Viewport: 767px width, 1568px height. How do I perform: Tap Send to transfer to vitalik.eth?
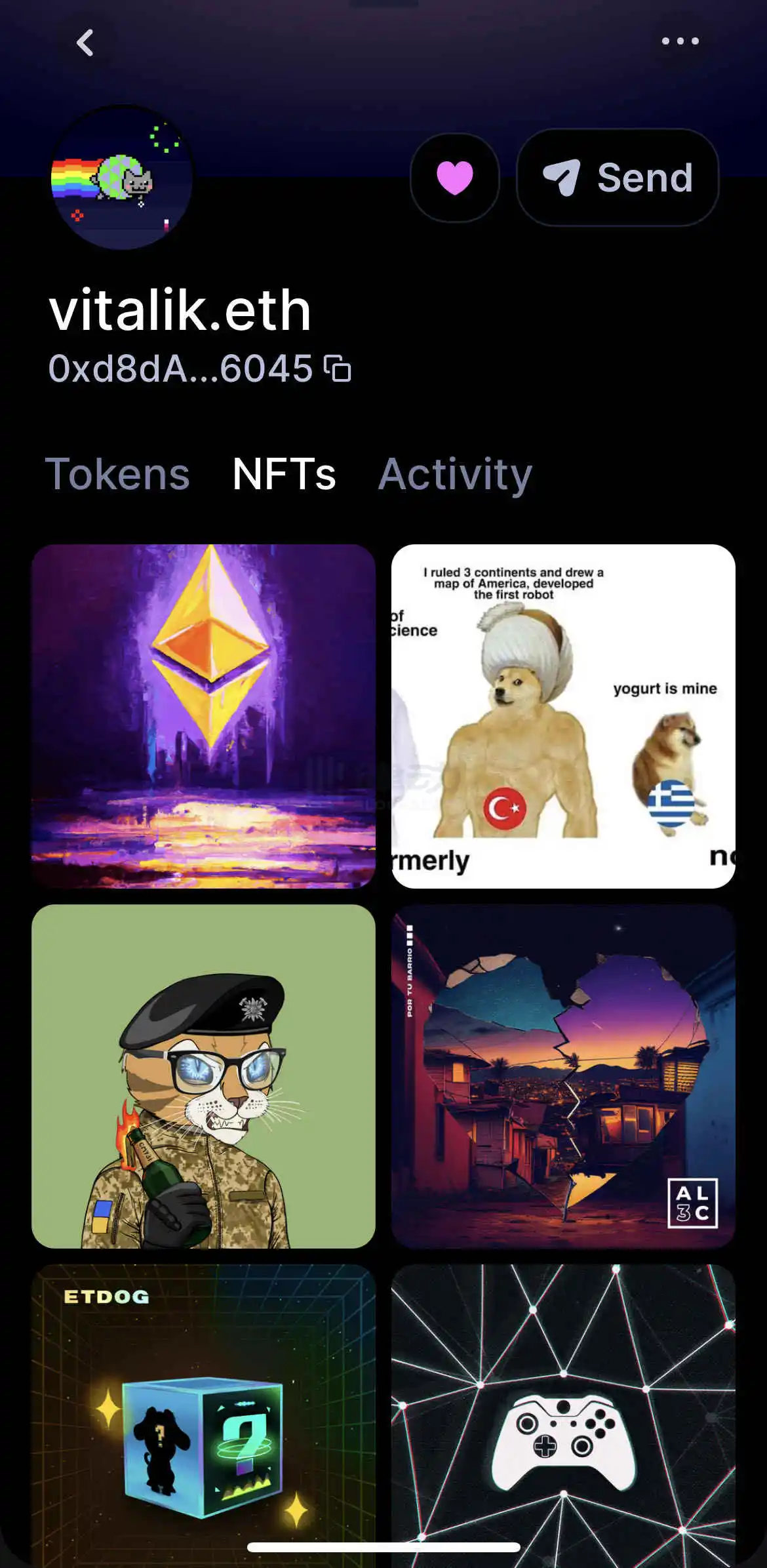tap(618, 178)
